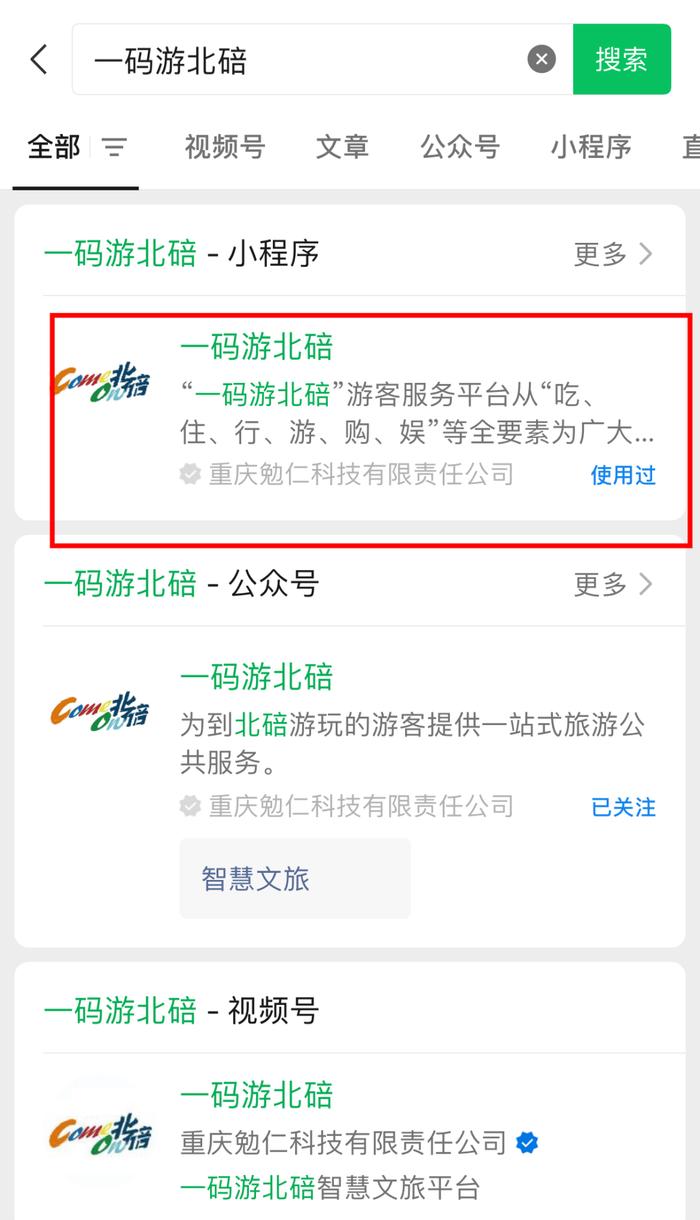Viewport: 700px width, 1220px height.
Task: Switch to the 小程序 tab
Action: 590,147
